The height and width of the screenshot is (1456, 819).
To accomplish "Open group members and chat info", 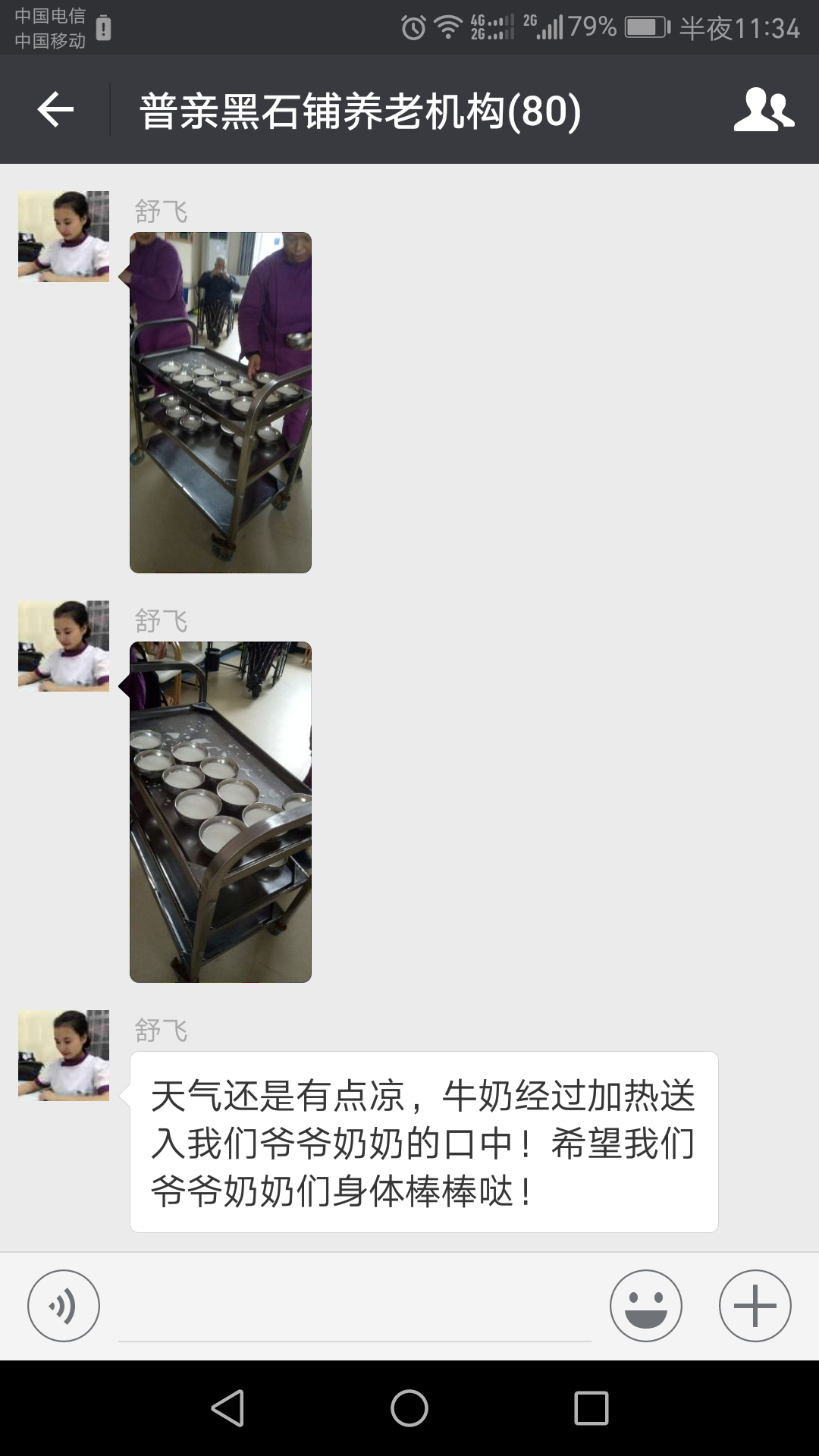I will (x=763, y=110).
